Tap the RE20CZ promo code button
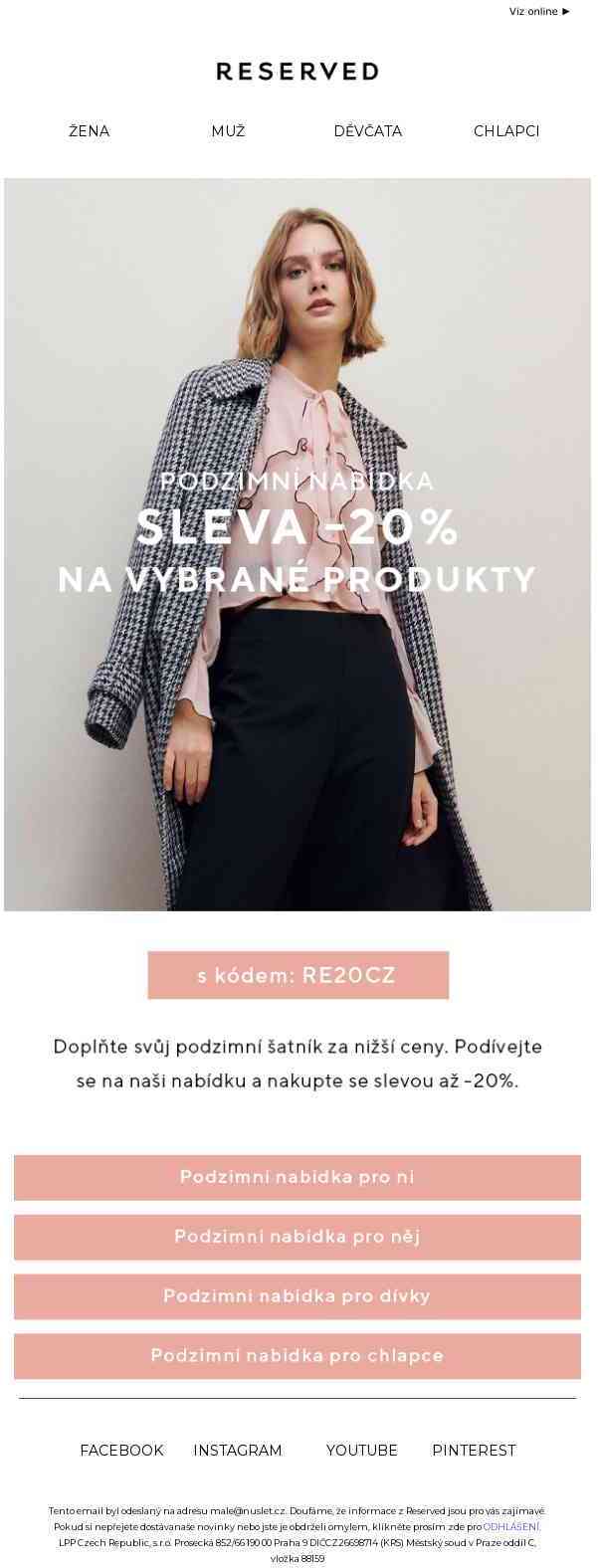598x1568 pixels. tap(298, 975)
